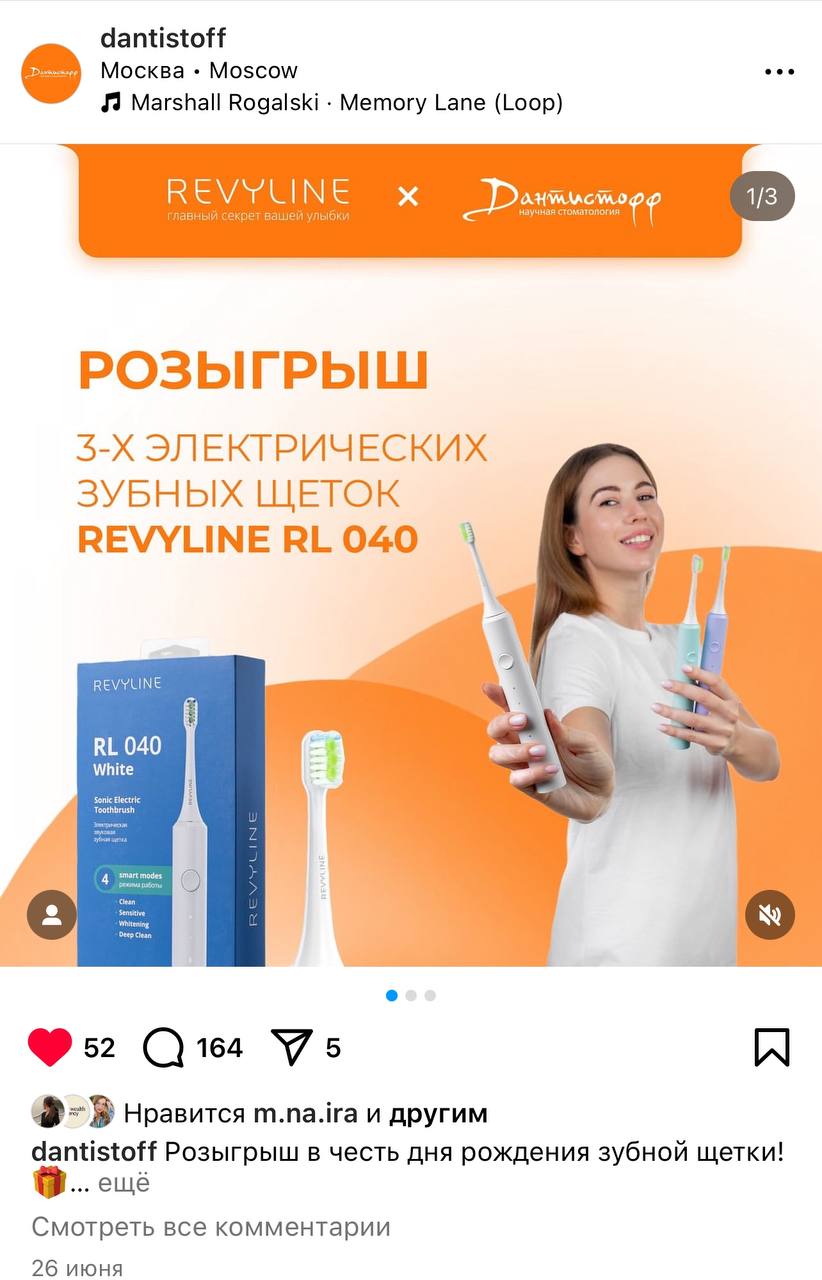822x1280 pixels.
Task: Expand the caption with 'ещё'
Action: [126, 1183]
